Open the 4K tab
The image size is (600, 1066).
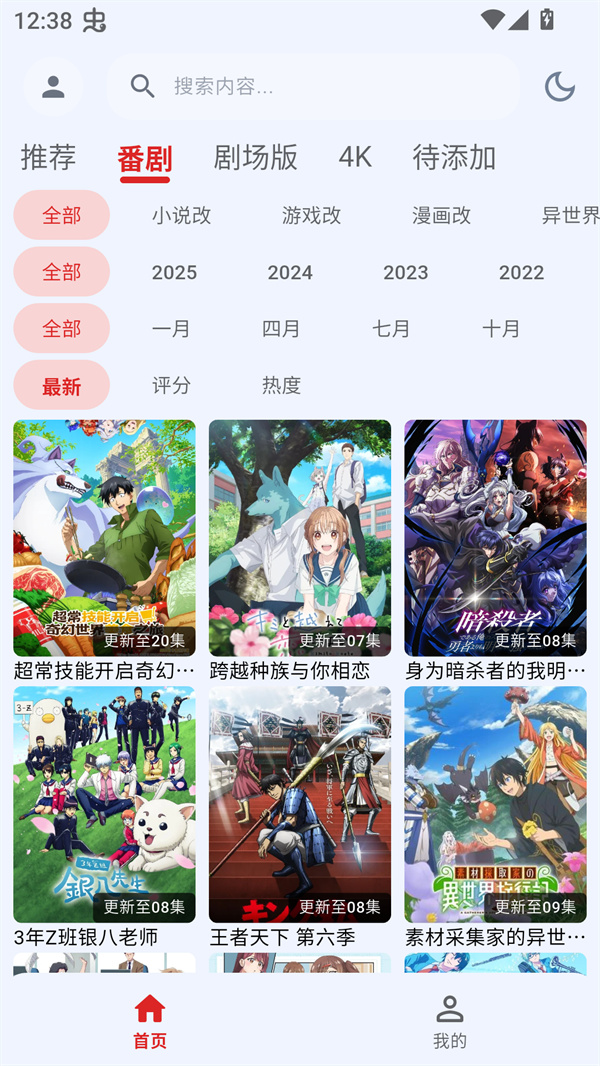pyautogui.click(x=355, y=157)
